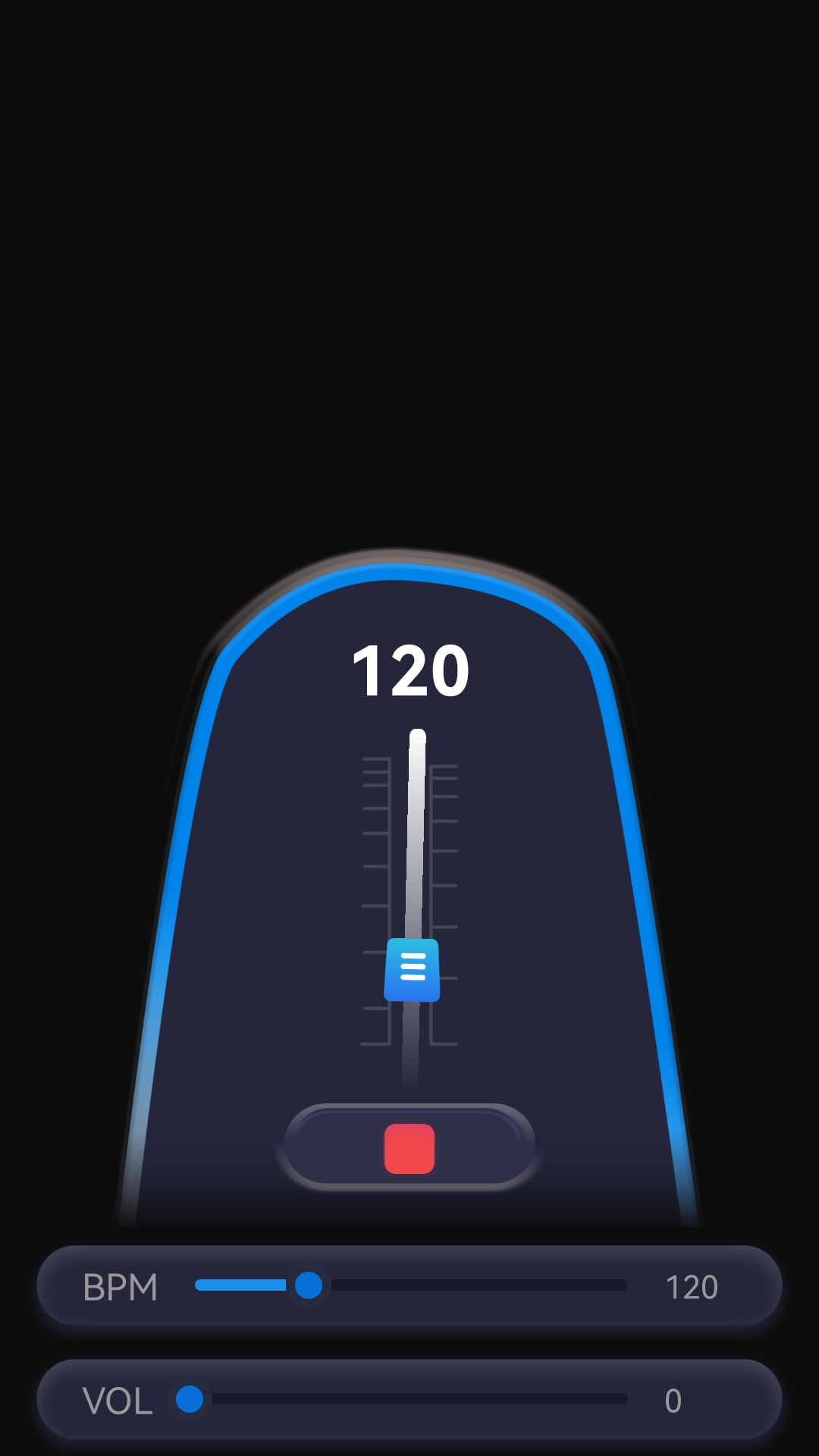Click the BPM label text

point(121,1286)
